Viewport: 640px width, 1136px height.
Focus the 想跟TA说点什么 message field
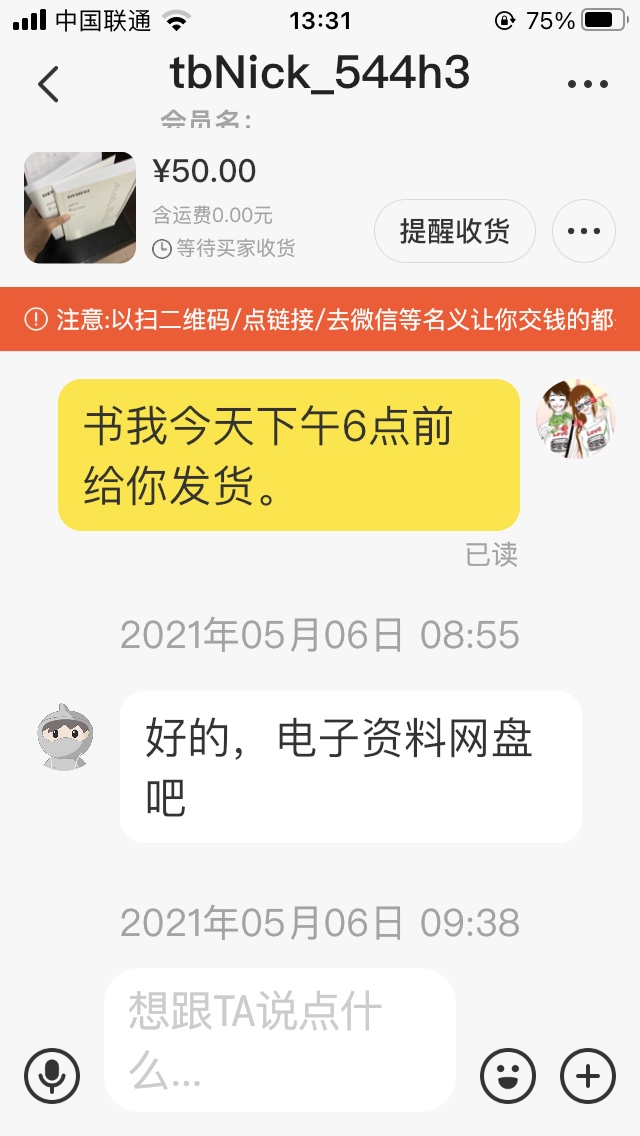(280, 1040)
